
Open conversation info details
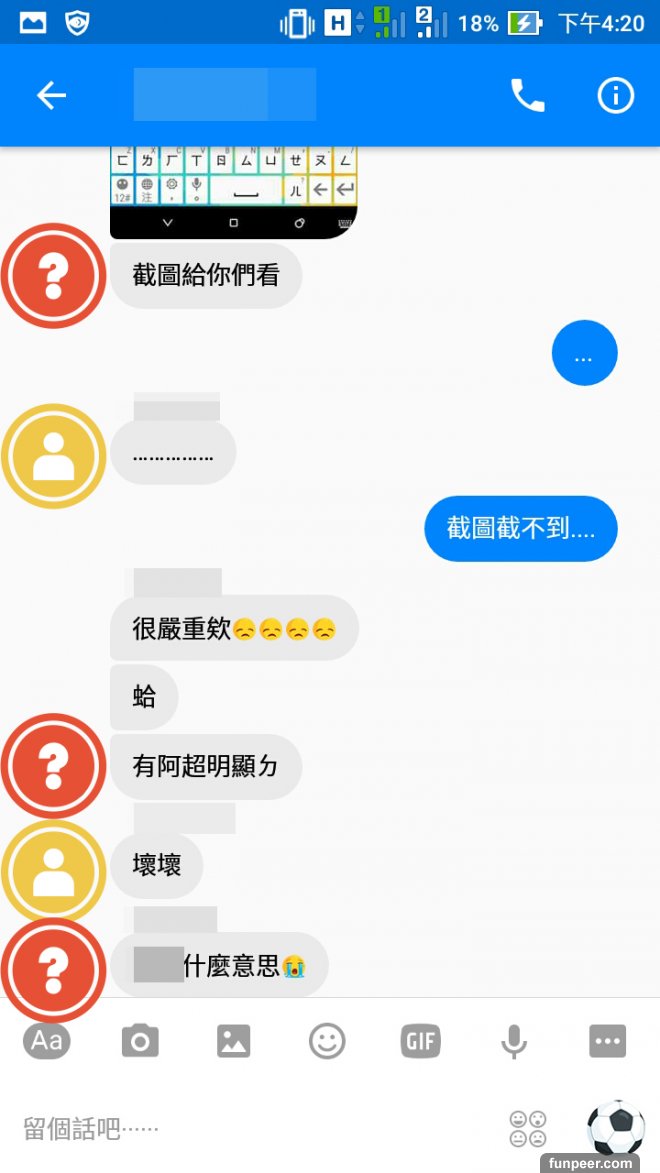(x=616, y=96)
